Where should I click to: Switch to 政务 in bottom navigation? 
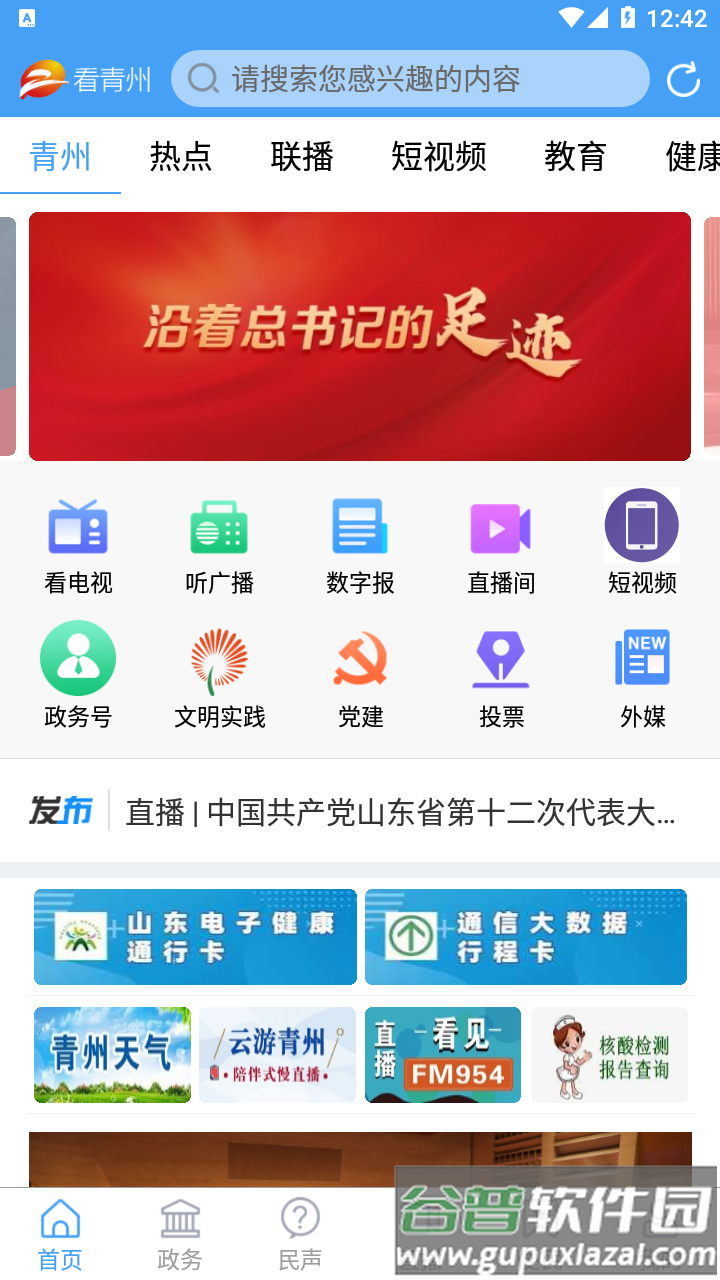point(180,1235)
